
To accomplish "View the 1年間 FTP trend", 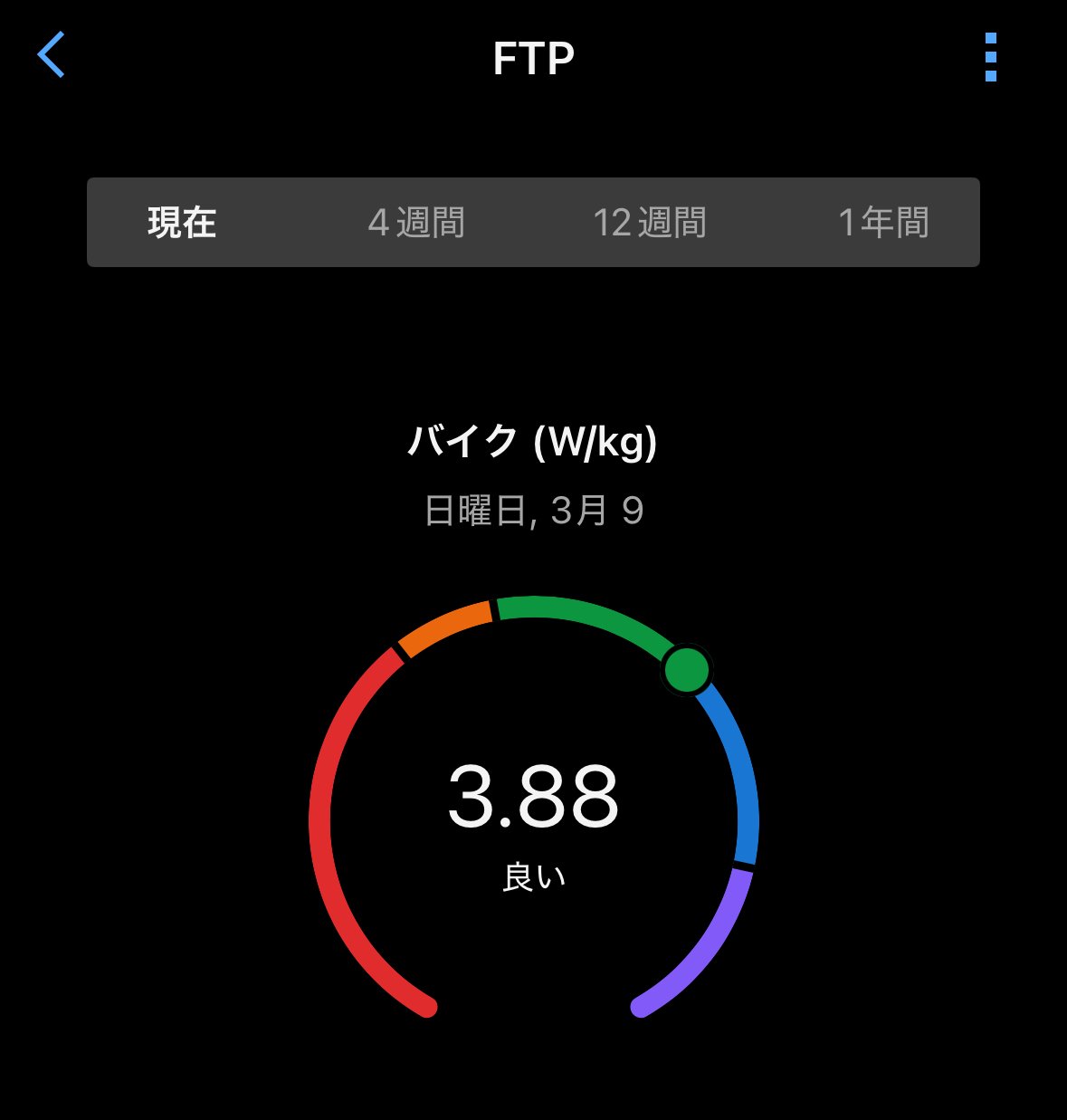I will pyautogui.click(x=883, y=223).
